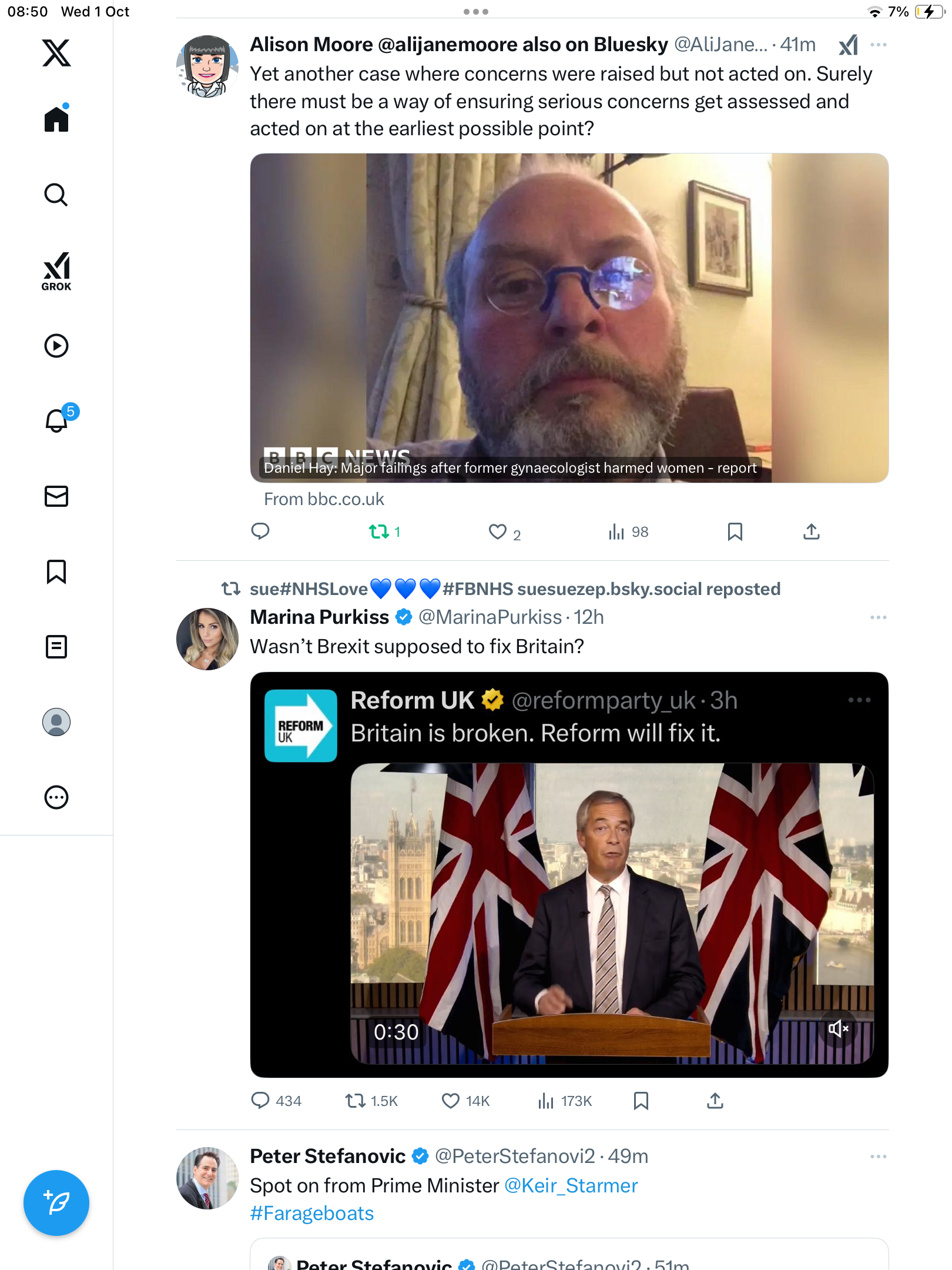Open the Home tab in sidebar
The width and height of the screenshot is (952, 1270).
(x=56, y=119)
